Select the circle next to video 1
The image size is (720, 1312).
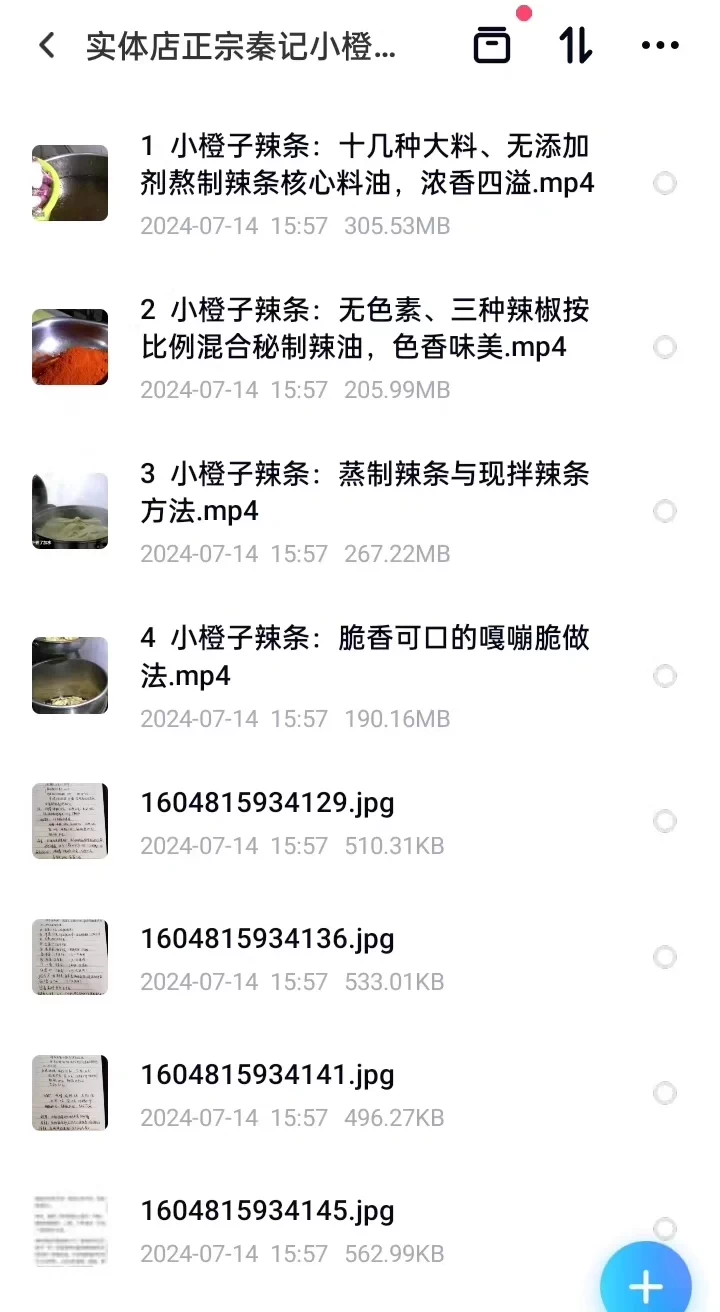click(x=664, y=183)
